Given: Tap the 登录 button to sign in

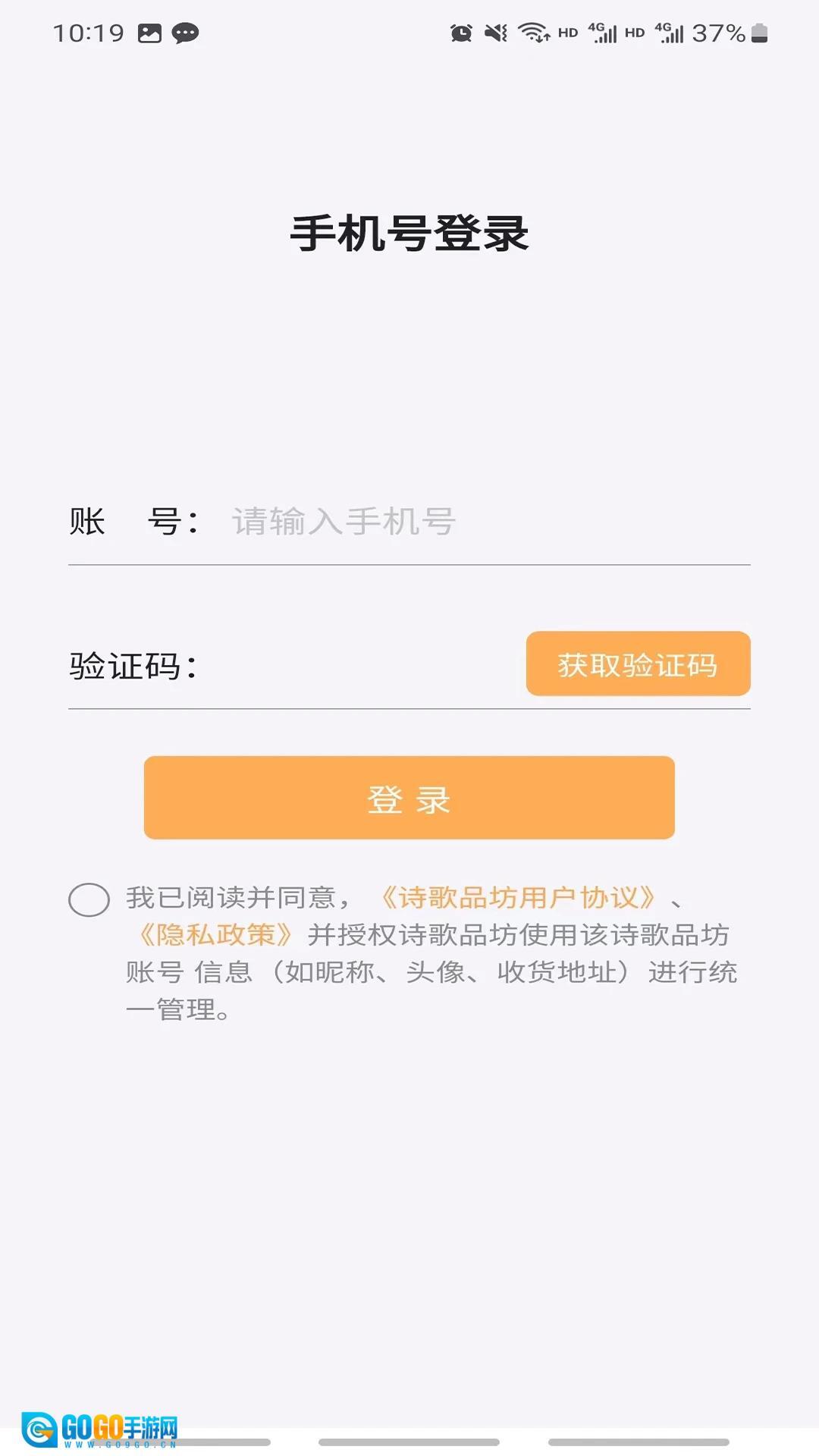Looking at the screenshot, I should click(409, 798).
